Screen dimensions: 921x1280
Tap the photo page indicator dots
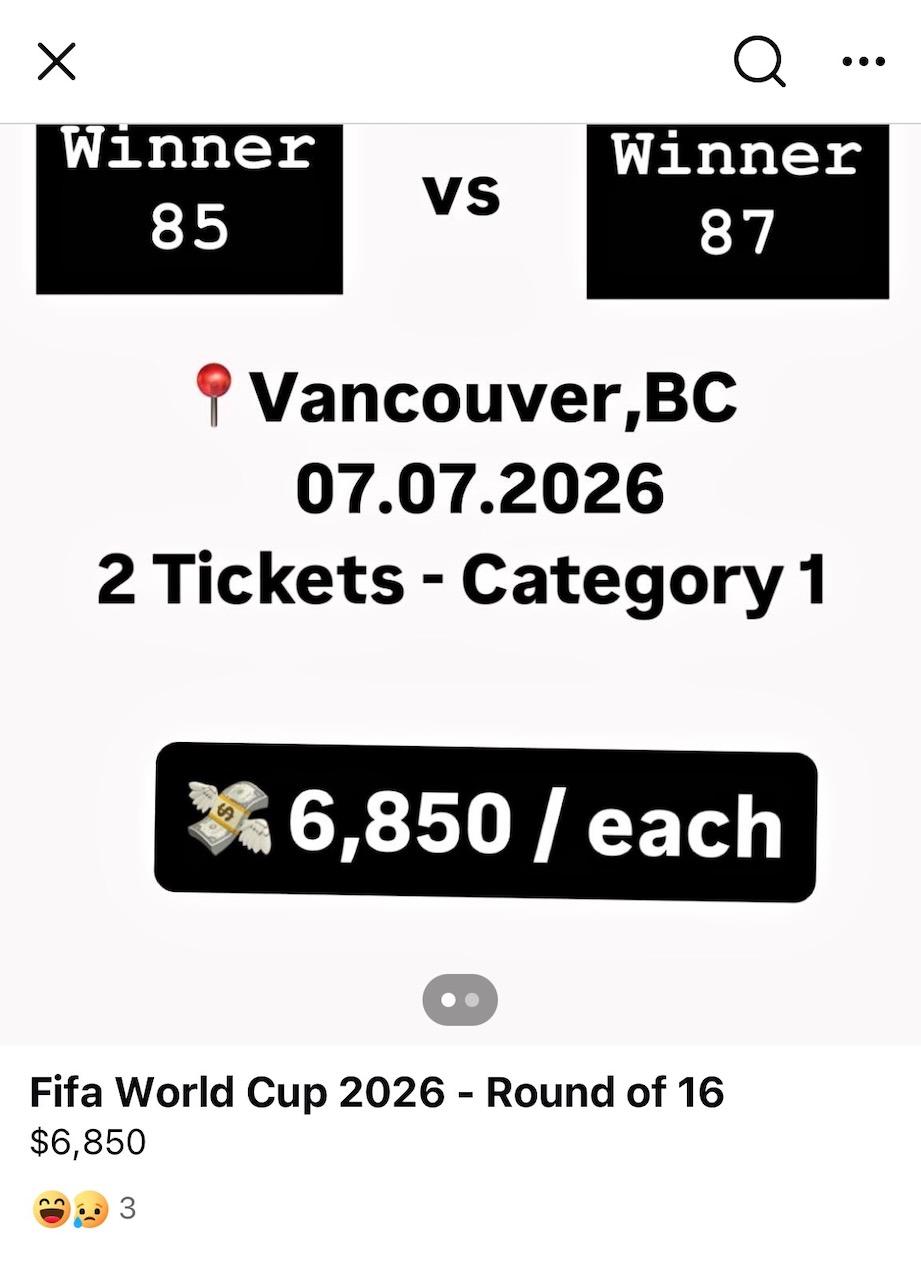coord(460,999)
